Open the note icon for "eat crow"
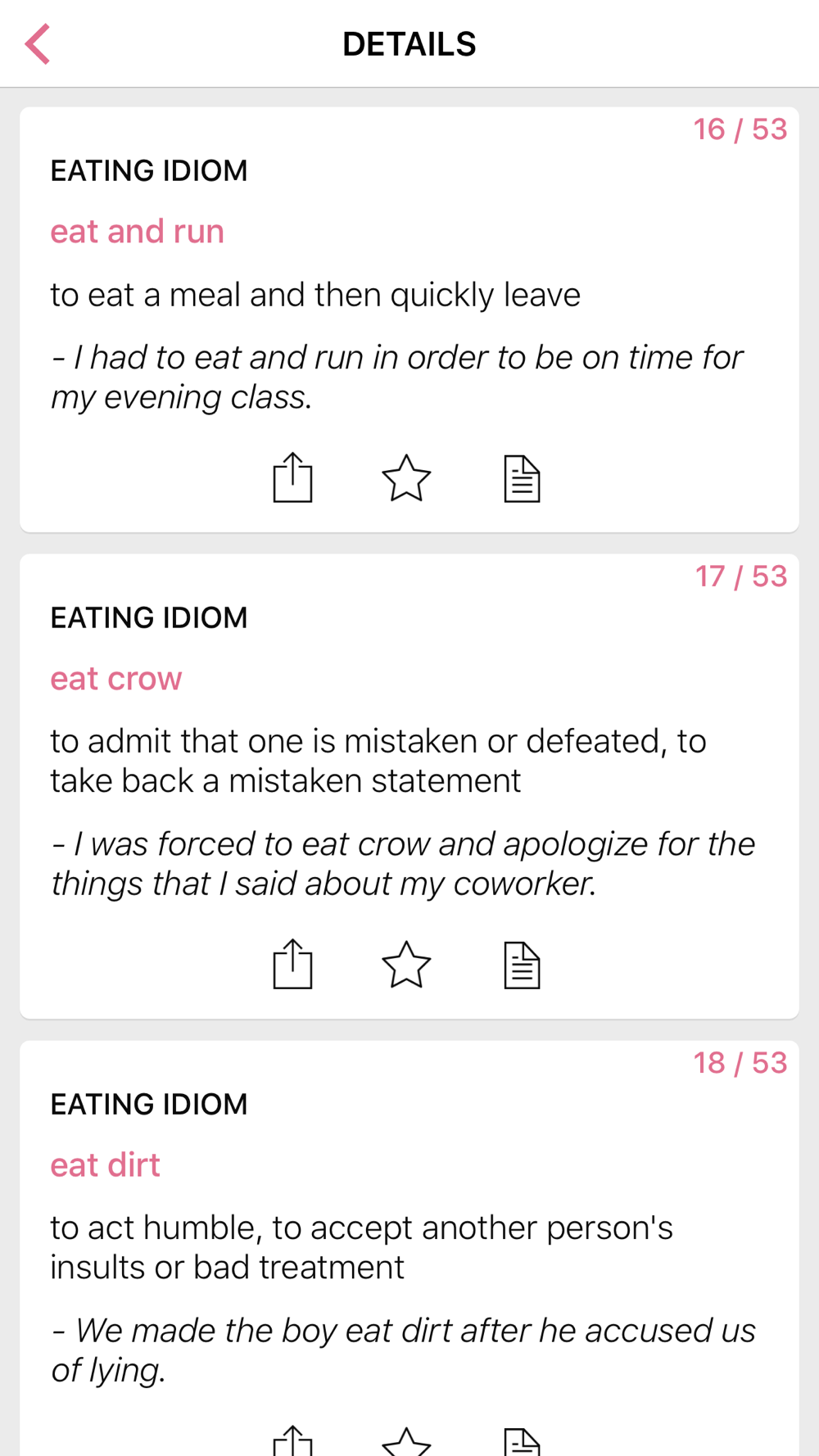Viewport: 819px width, 1456px height. [522, 964]
